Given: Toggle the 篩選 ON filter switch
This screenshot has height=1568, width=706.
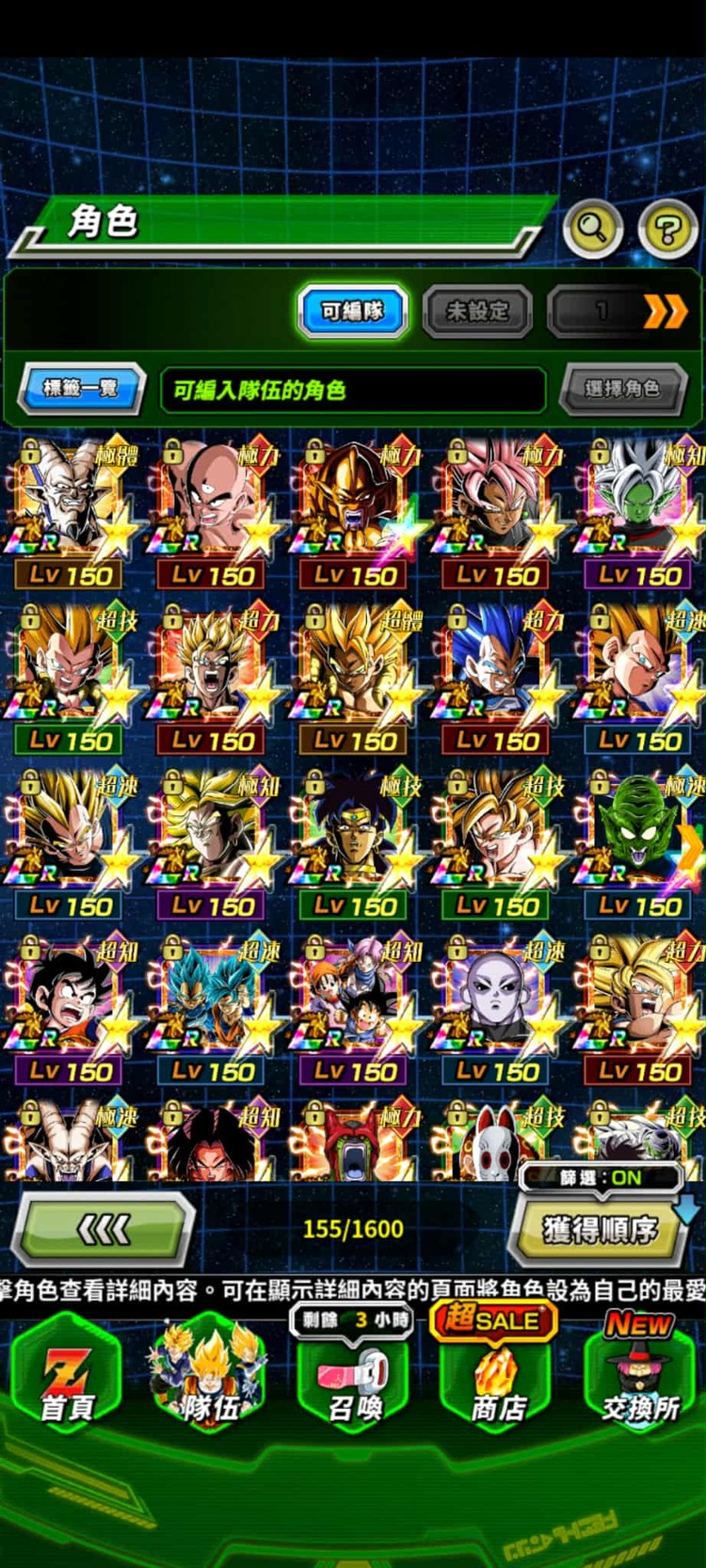Looking at the screenshot, I should tap(601, 1177).
